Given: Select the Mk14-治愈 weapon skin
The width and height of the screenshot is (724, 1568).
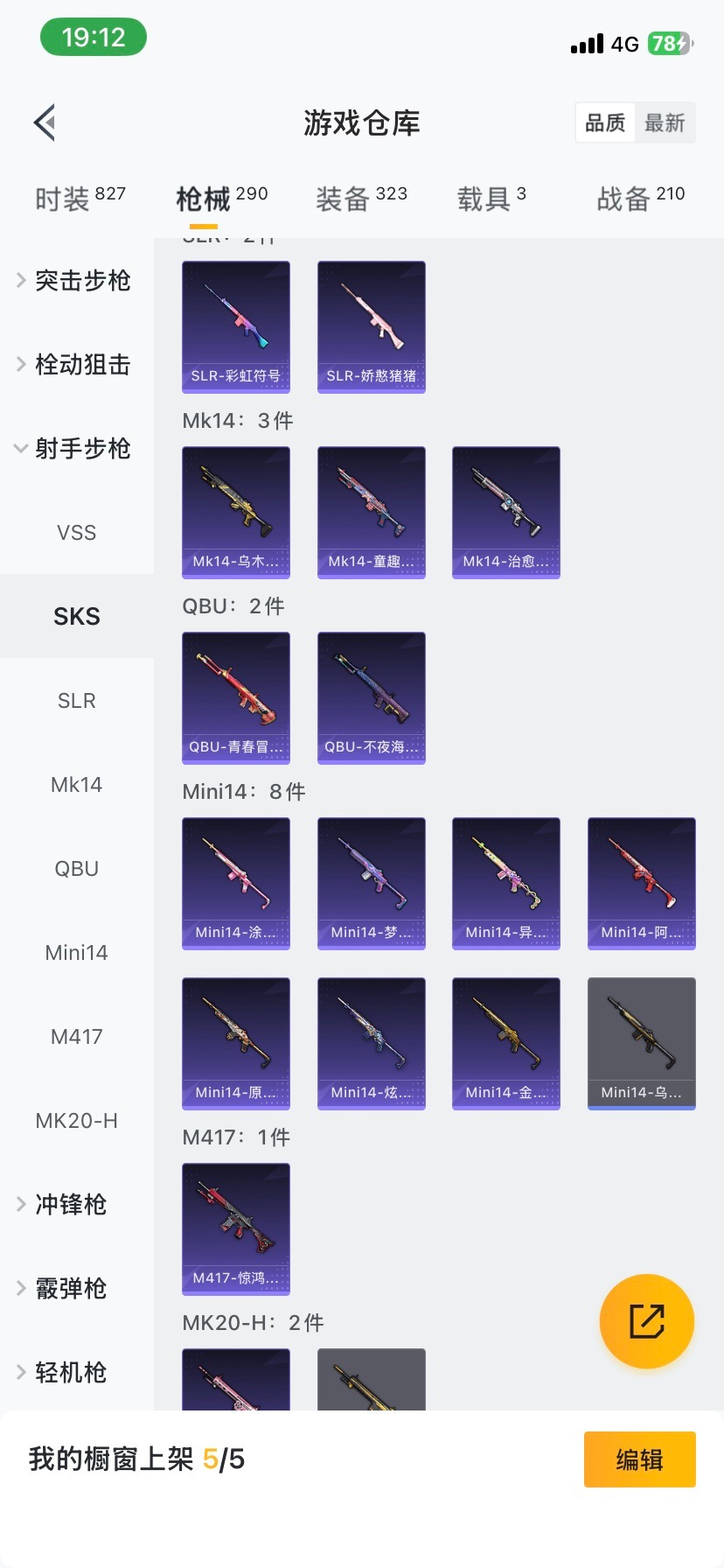Looking at the screenshot, I should pyautogui.click(x=505, y=512).
